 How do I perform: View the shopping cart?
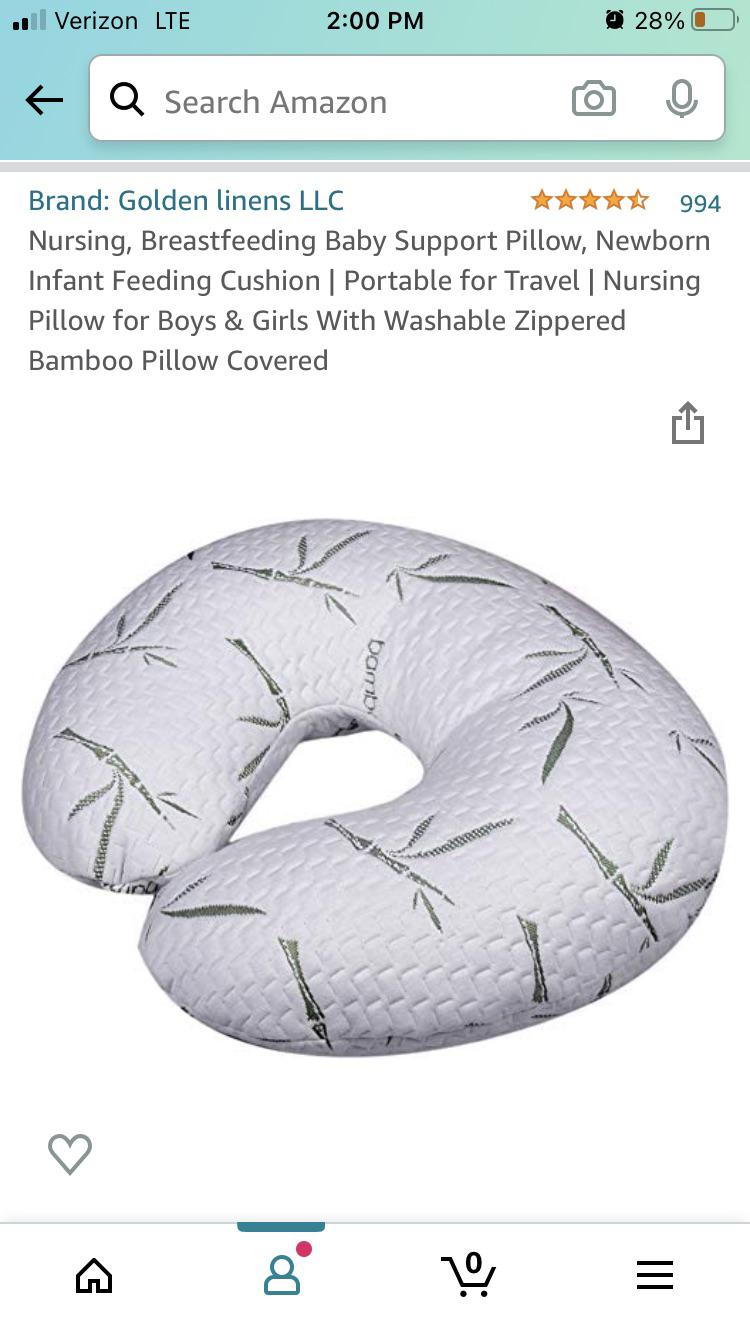pos(468,1275)
